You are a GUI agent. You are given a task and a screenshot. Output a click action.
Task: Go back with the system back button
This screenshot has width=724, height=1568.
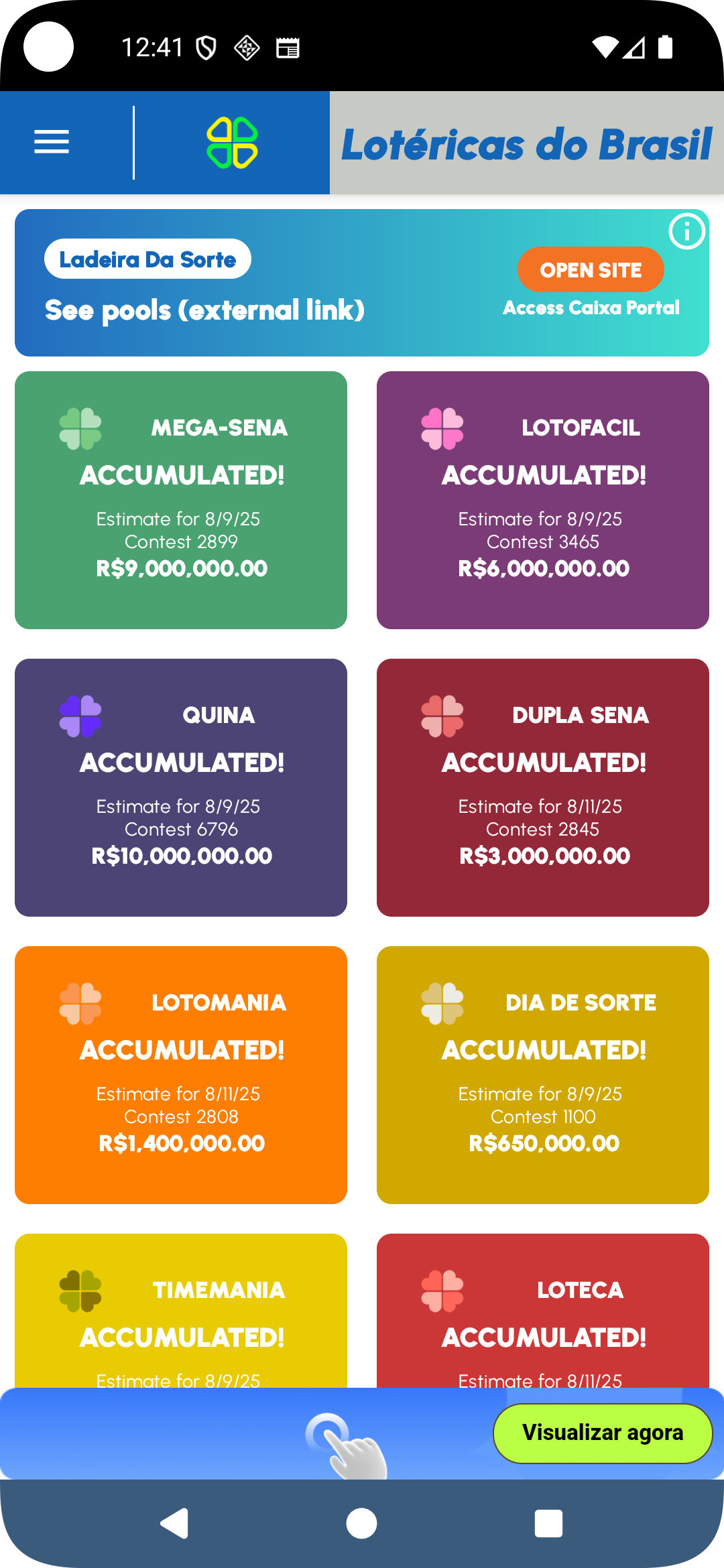[x=174, y=1524]
